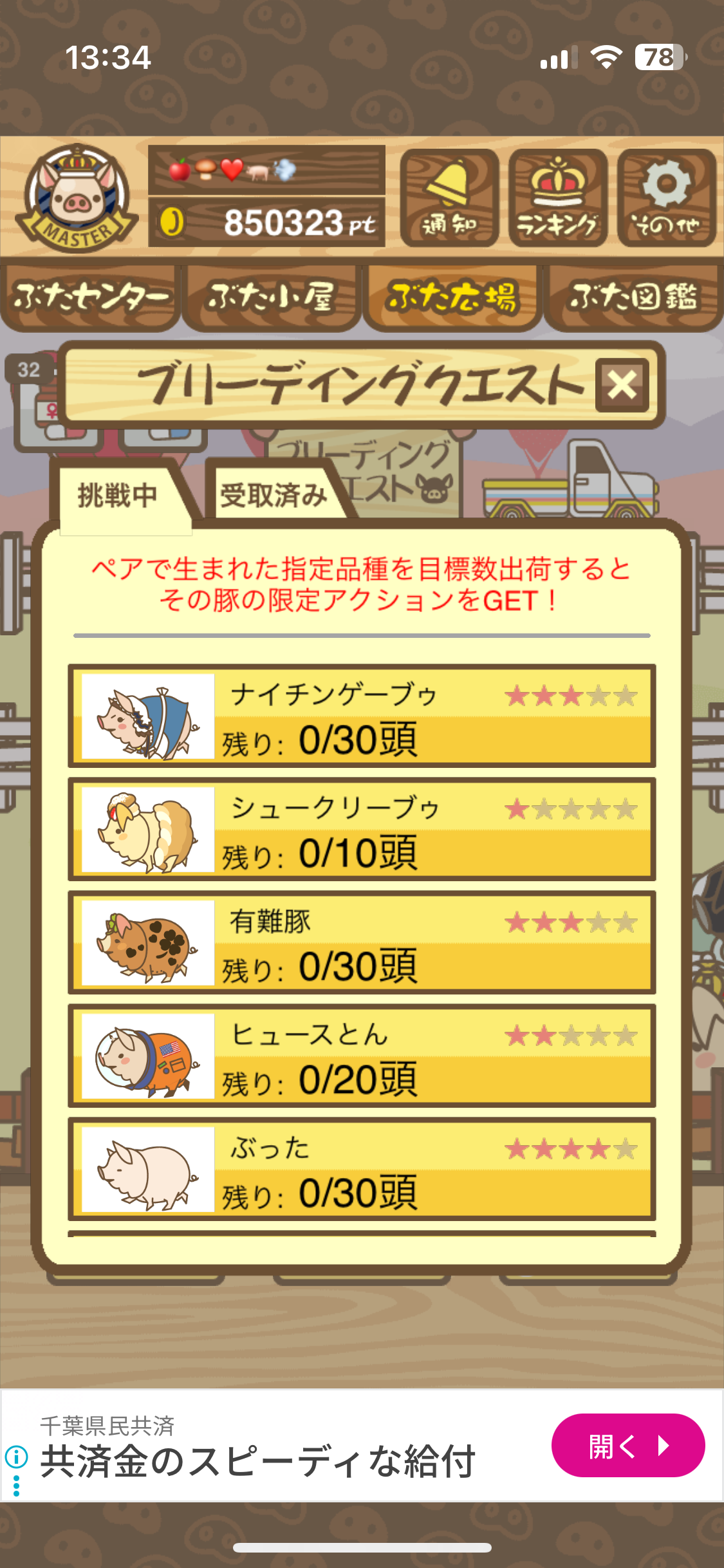The width and height of the screenshot is (724, 1568).
Task: Go to ぶたセンター
Action: tap(90, 297)
